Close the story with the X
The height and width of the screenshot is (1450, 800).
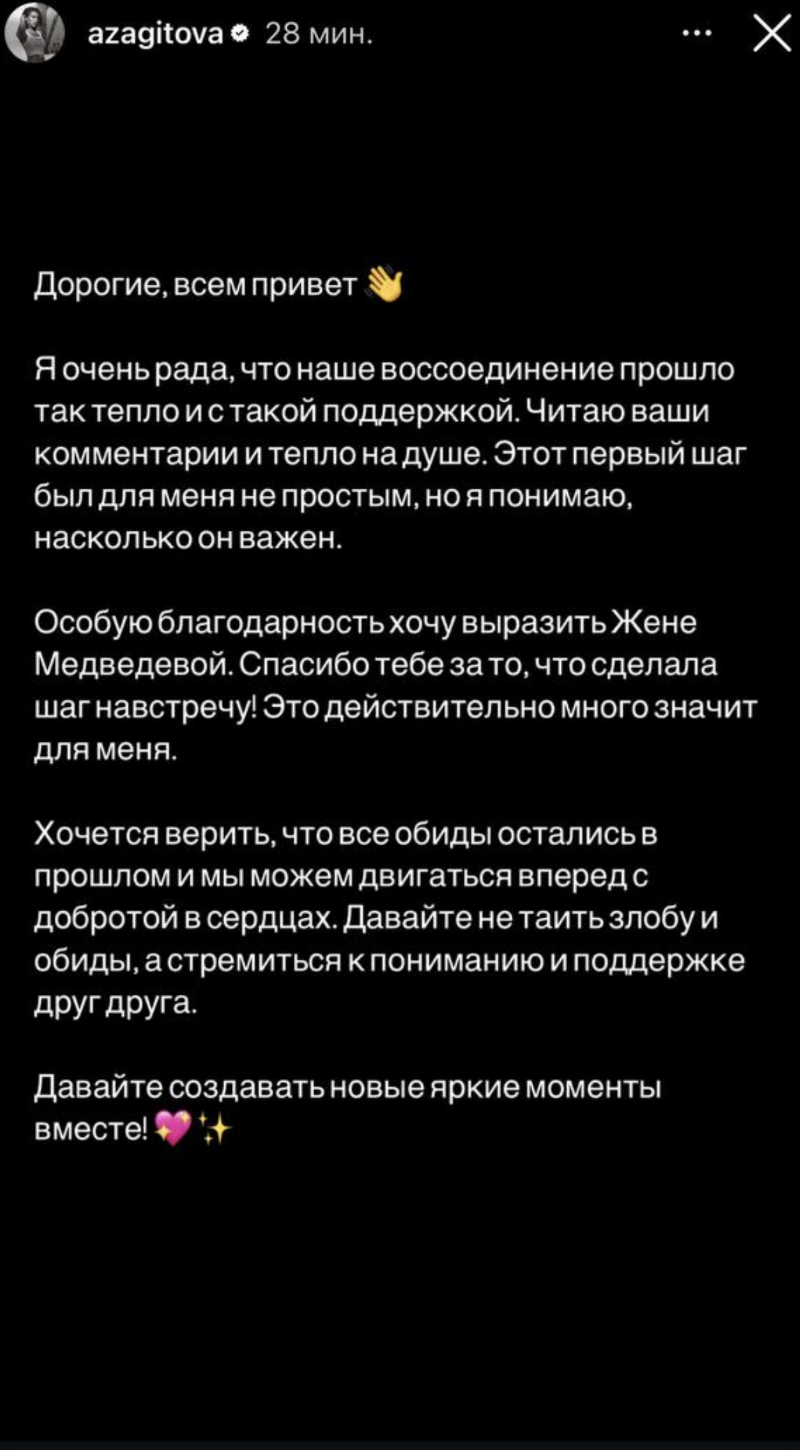(x=771, y=32)
